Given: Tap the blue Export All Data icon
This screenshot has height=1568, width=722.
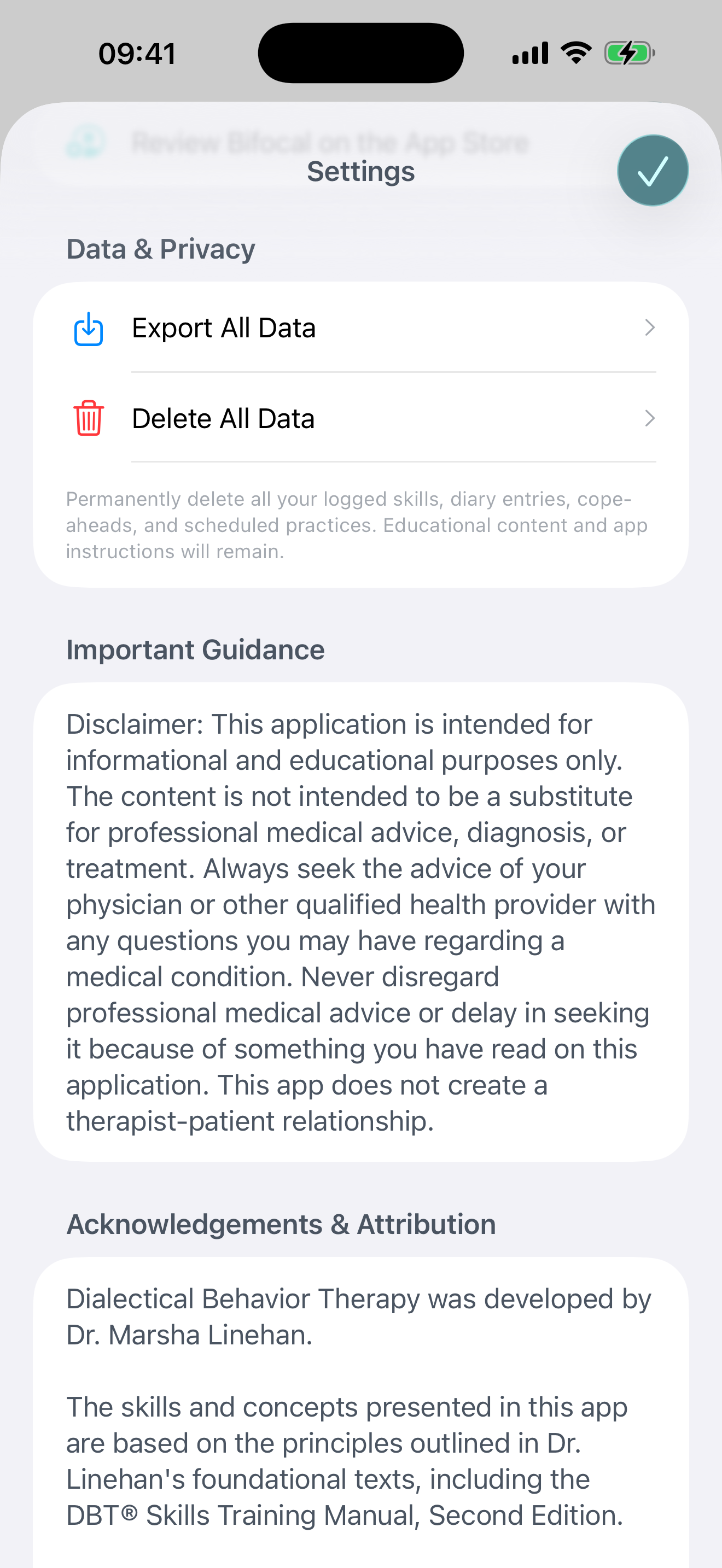Looking at the screenshot, I should [x=88, y=327].
